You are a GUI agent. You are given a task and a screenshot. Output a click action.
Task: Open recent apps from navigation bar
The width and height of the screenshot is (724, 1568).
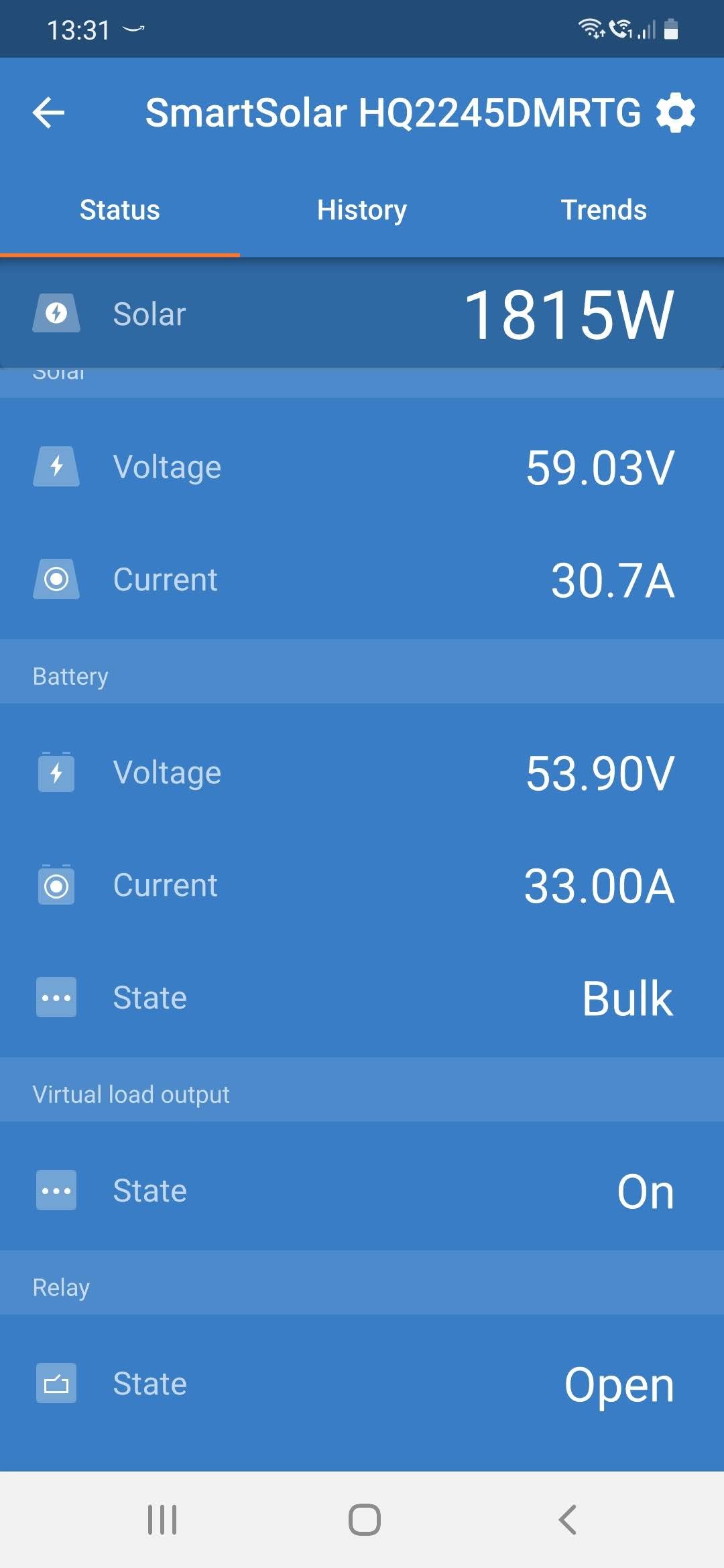(x=162, y=1519)
